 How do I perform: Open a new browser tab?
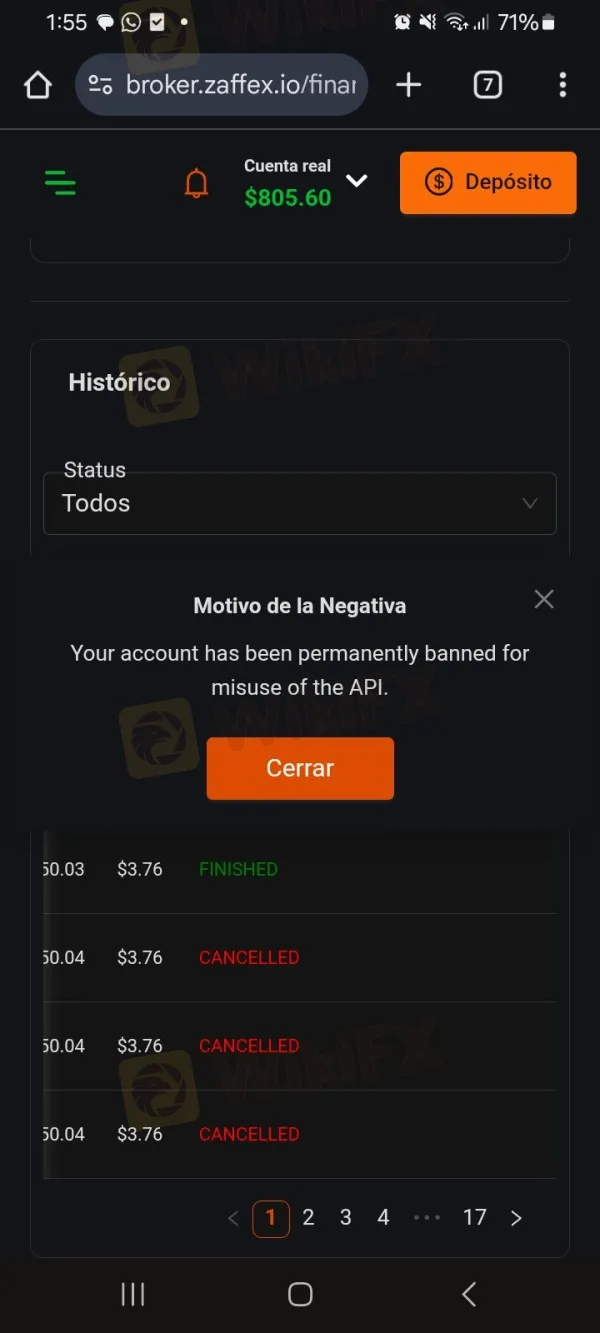(x=408, y=85)
